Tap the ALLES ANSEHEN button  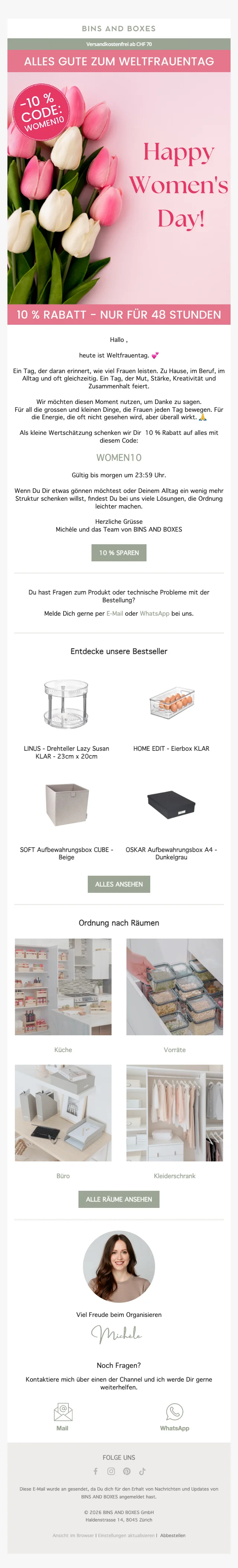pyautogui.click(x=119, y=884)
